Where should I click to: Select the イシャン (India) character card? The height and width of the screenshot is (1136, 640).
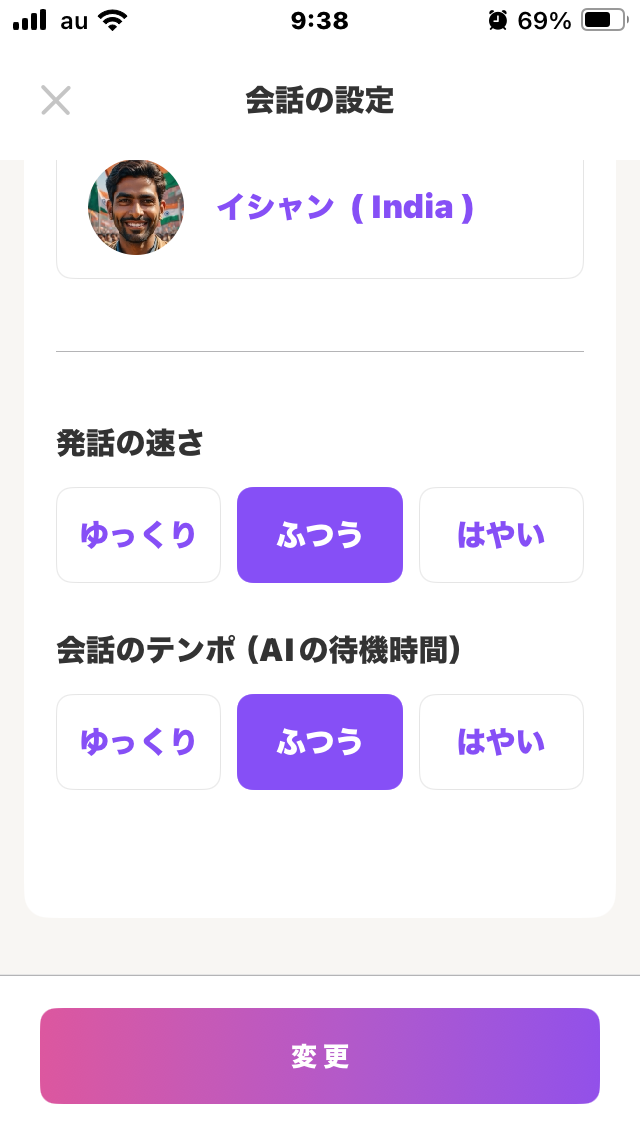320,208
